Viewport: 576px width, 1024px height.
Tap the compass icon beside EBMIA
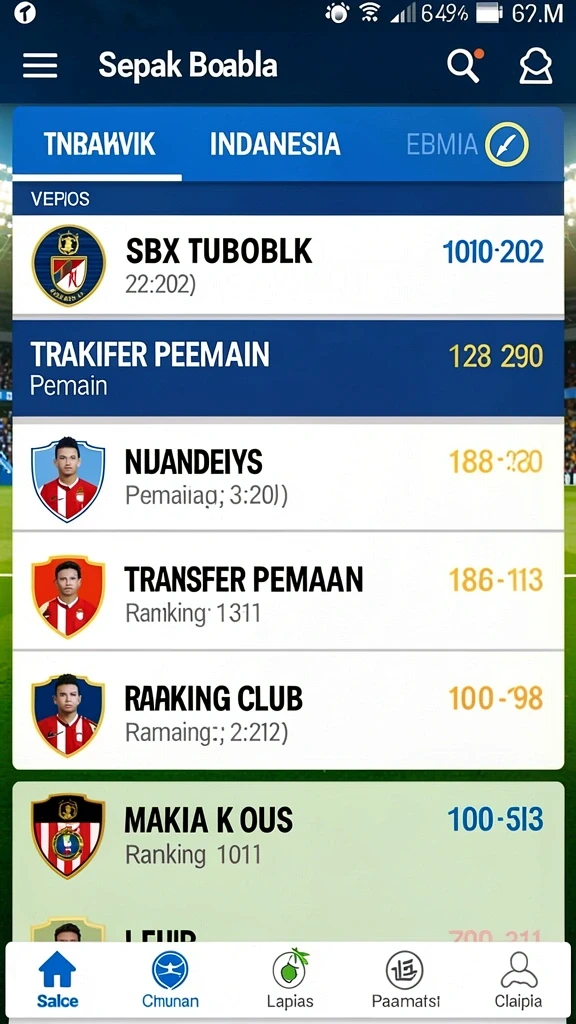click(507, 144)
